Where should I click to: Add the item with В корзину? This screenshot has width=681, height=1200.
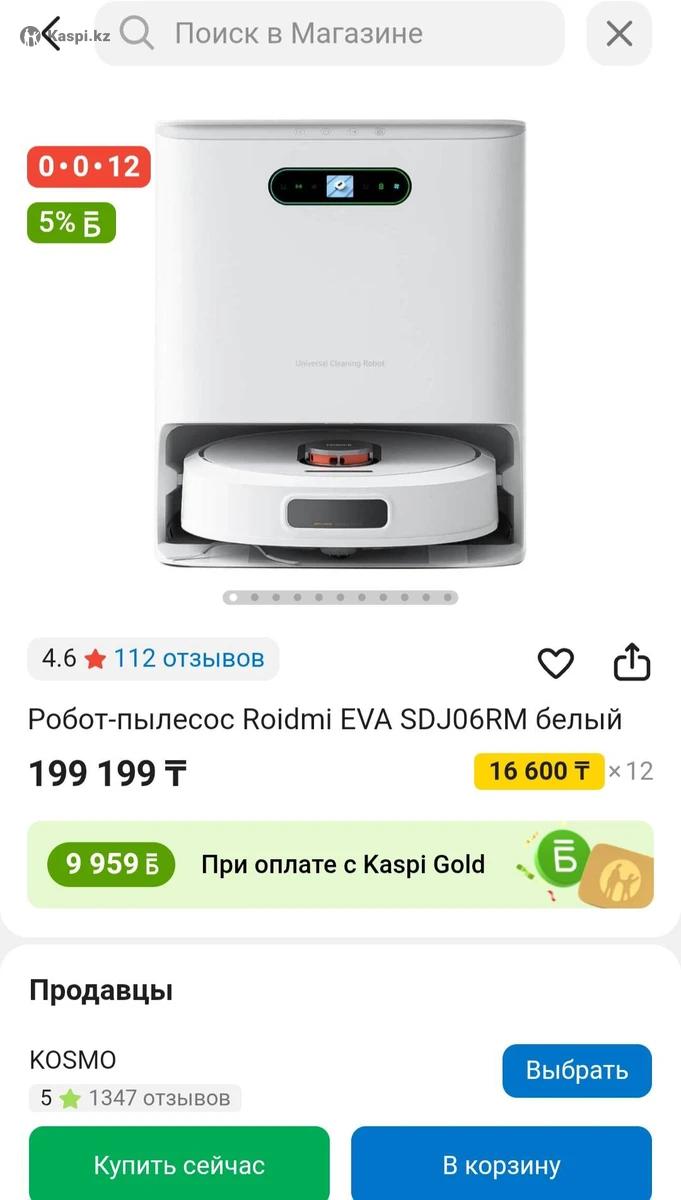501,1165
